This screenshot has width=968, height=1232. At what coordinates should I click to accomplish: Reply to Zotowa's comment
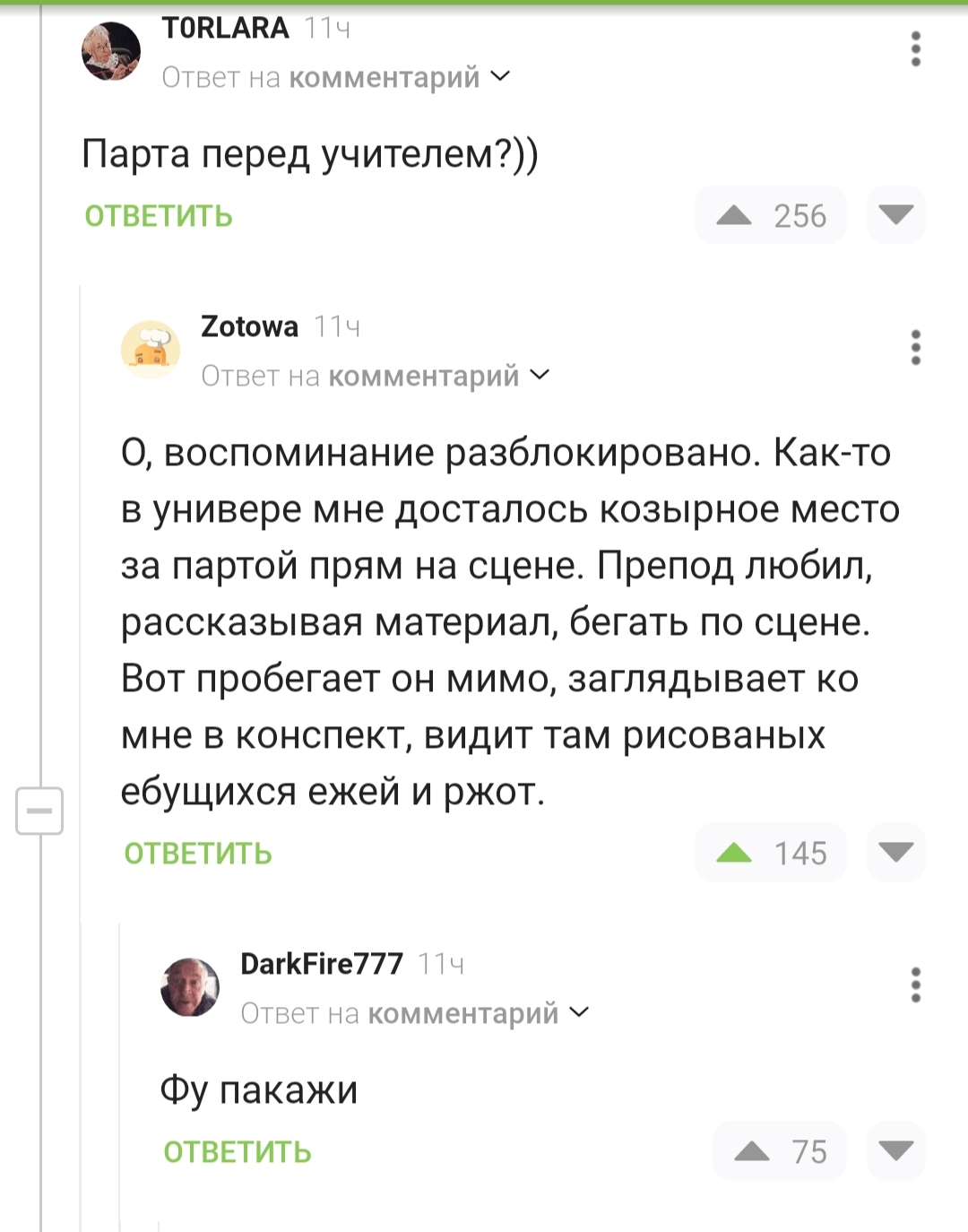[198, 853]
